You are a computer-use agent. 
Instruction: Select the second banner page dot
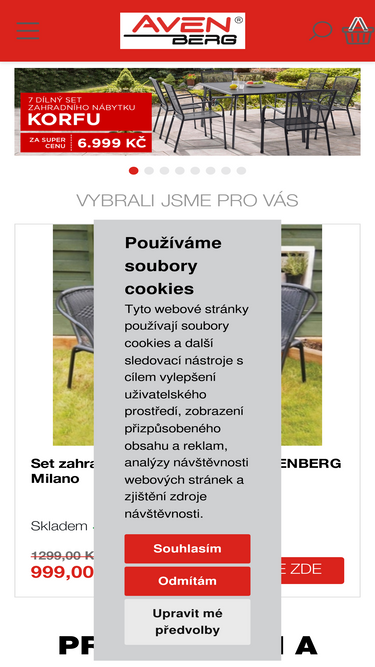(149, 171)
